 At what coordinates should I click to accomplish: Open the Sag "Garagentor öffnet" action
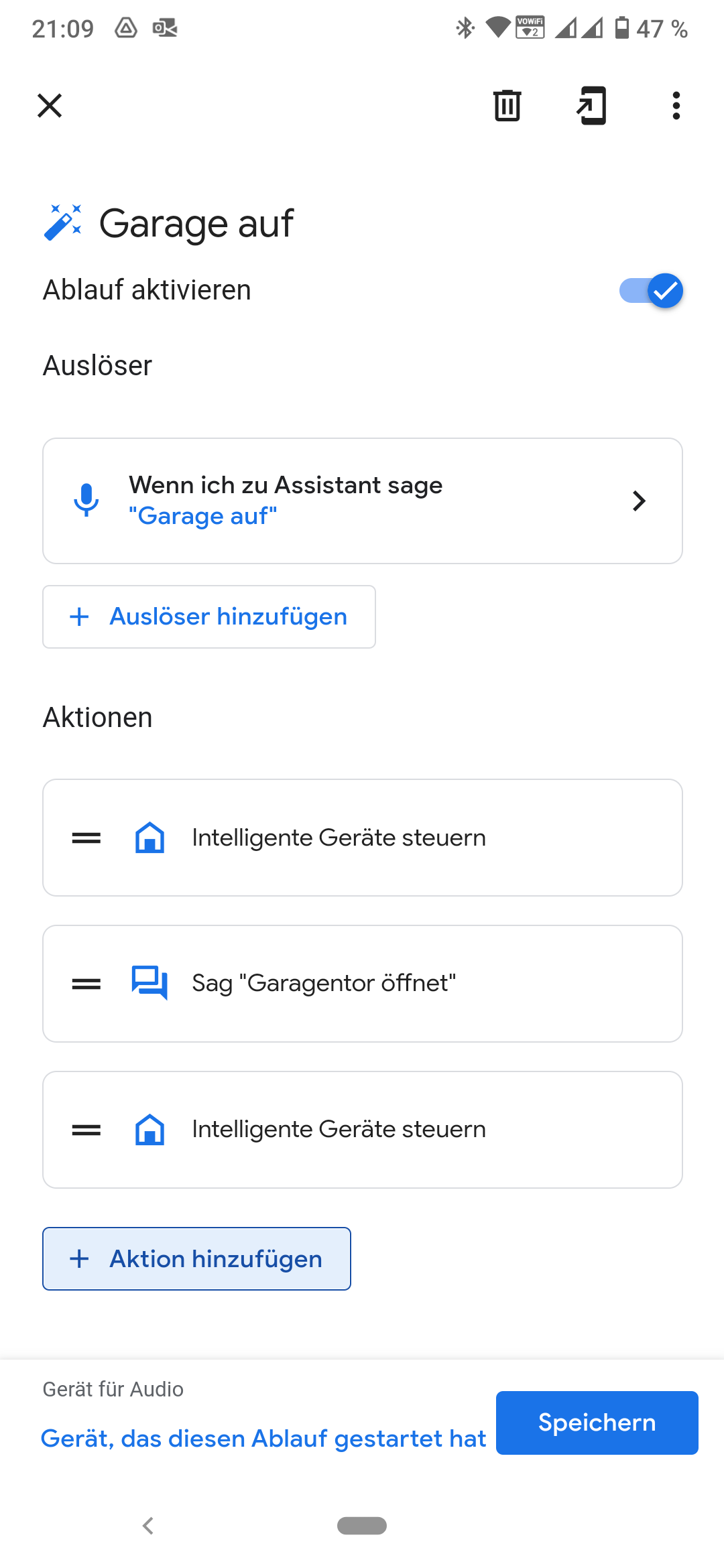[x=363, y=984]
